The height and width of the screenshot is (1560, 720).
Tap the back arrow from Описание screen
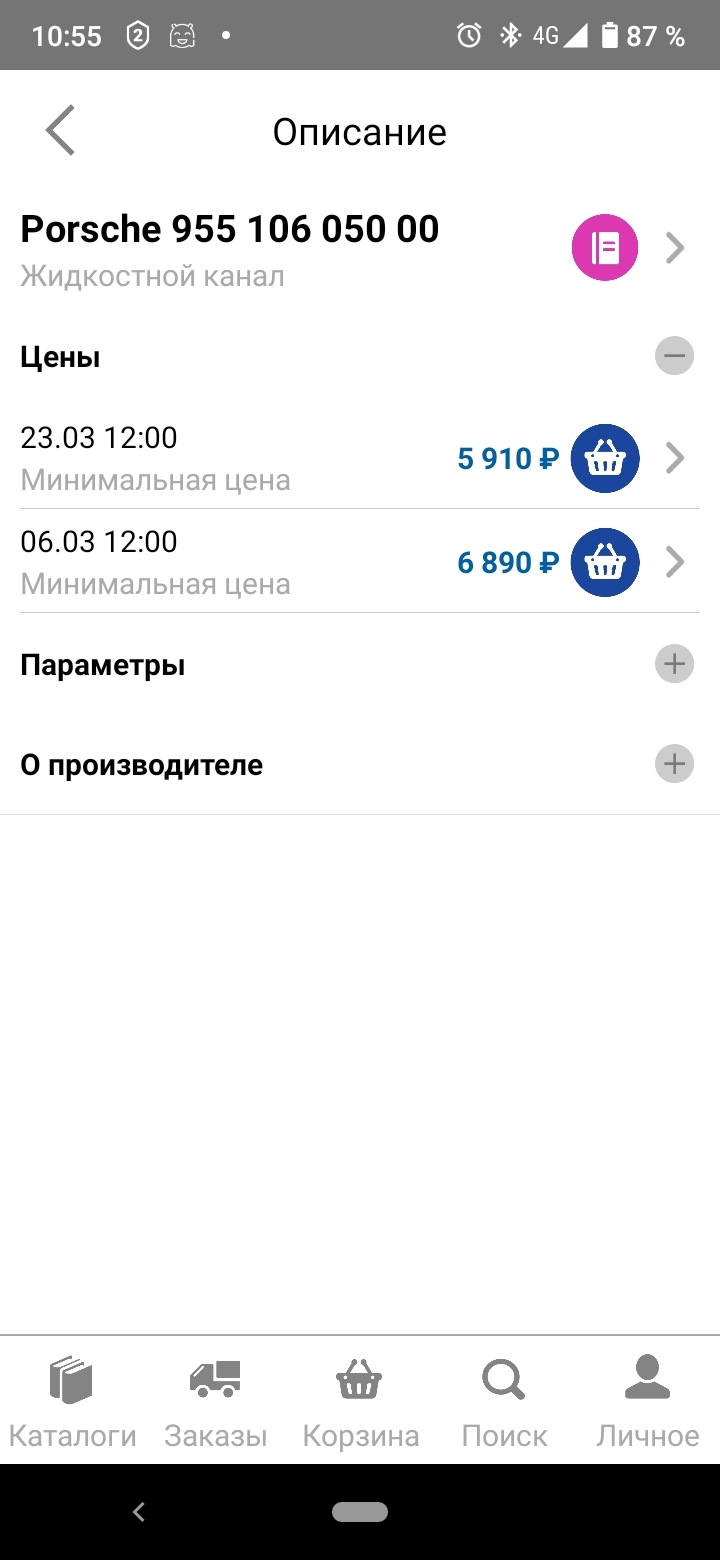58,130
